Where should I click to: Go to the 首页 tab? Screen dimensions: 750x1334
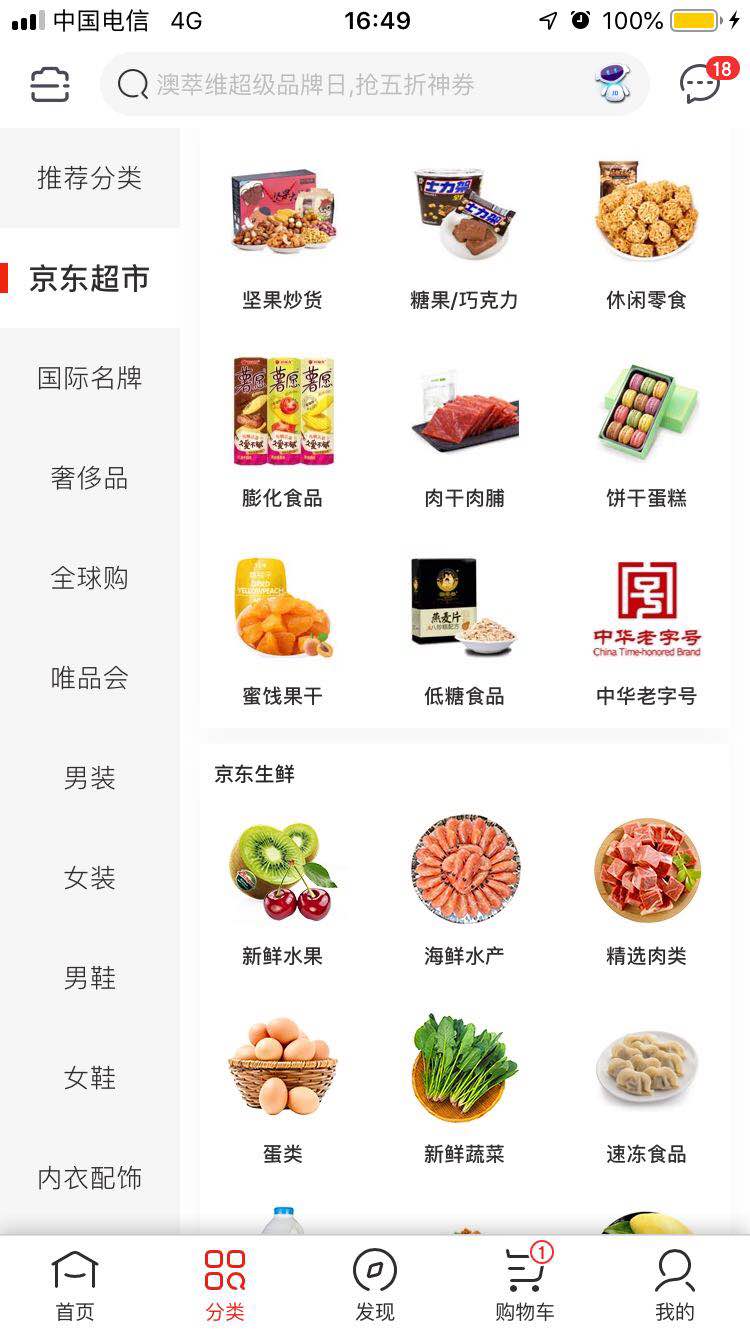pyautogui.click(x=75, y=1285)
